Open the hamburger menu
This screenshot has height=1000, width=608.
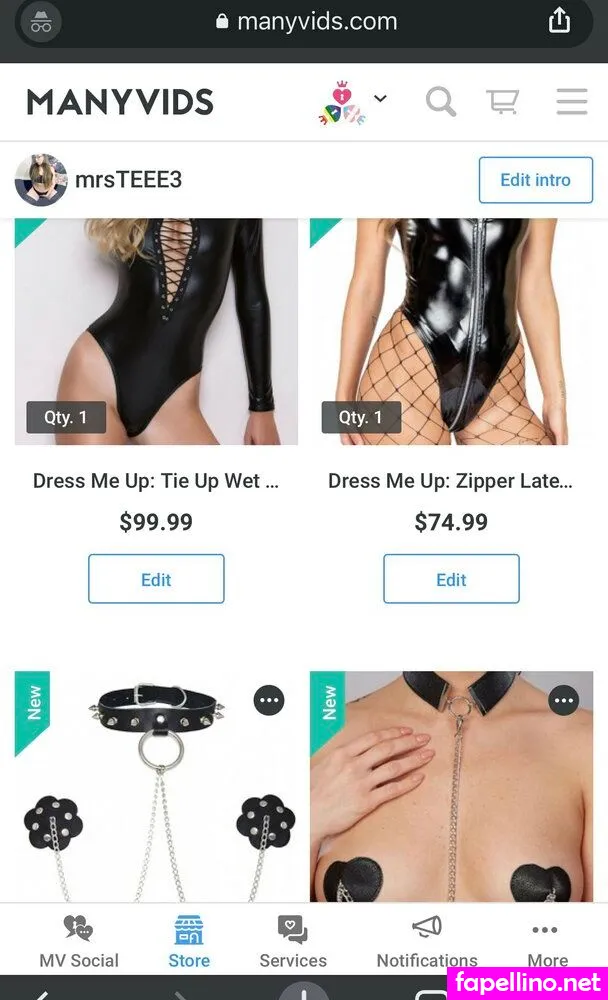click(572, 102)
